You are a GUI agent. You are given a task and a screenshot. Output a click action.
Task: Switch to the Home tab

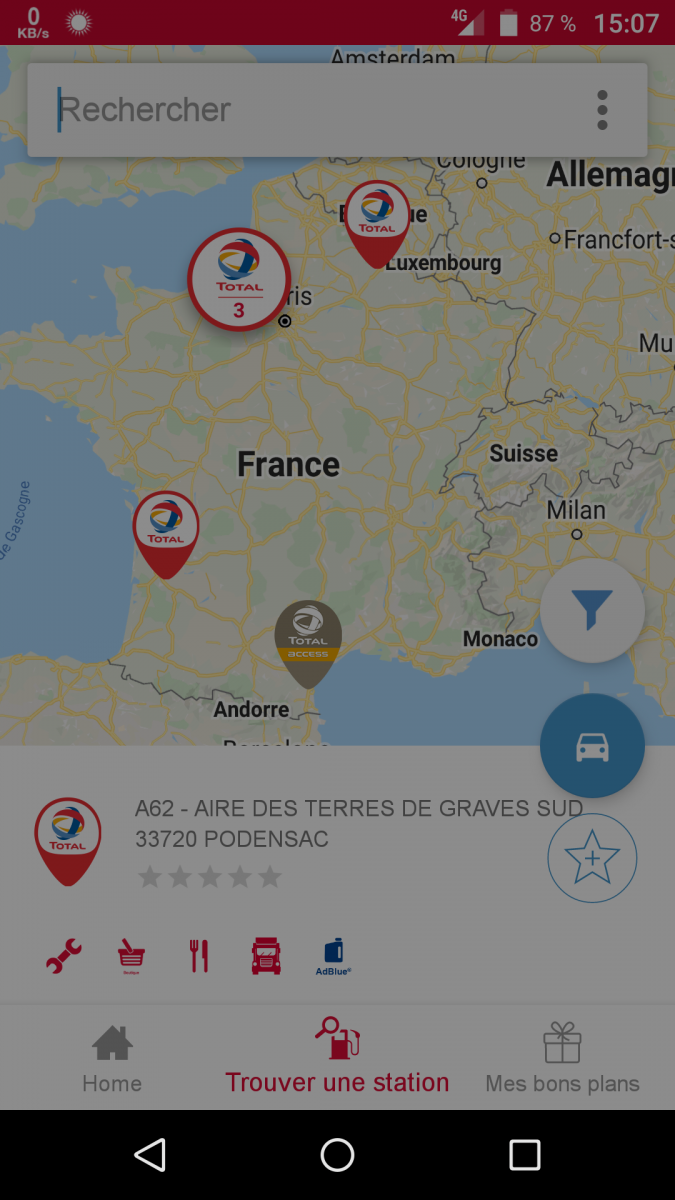point(112,1058)
